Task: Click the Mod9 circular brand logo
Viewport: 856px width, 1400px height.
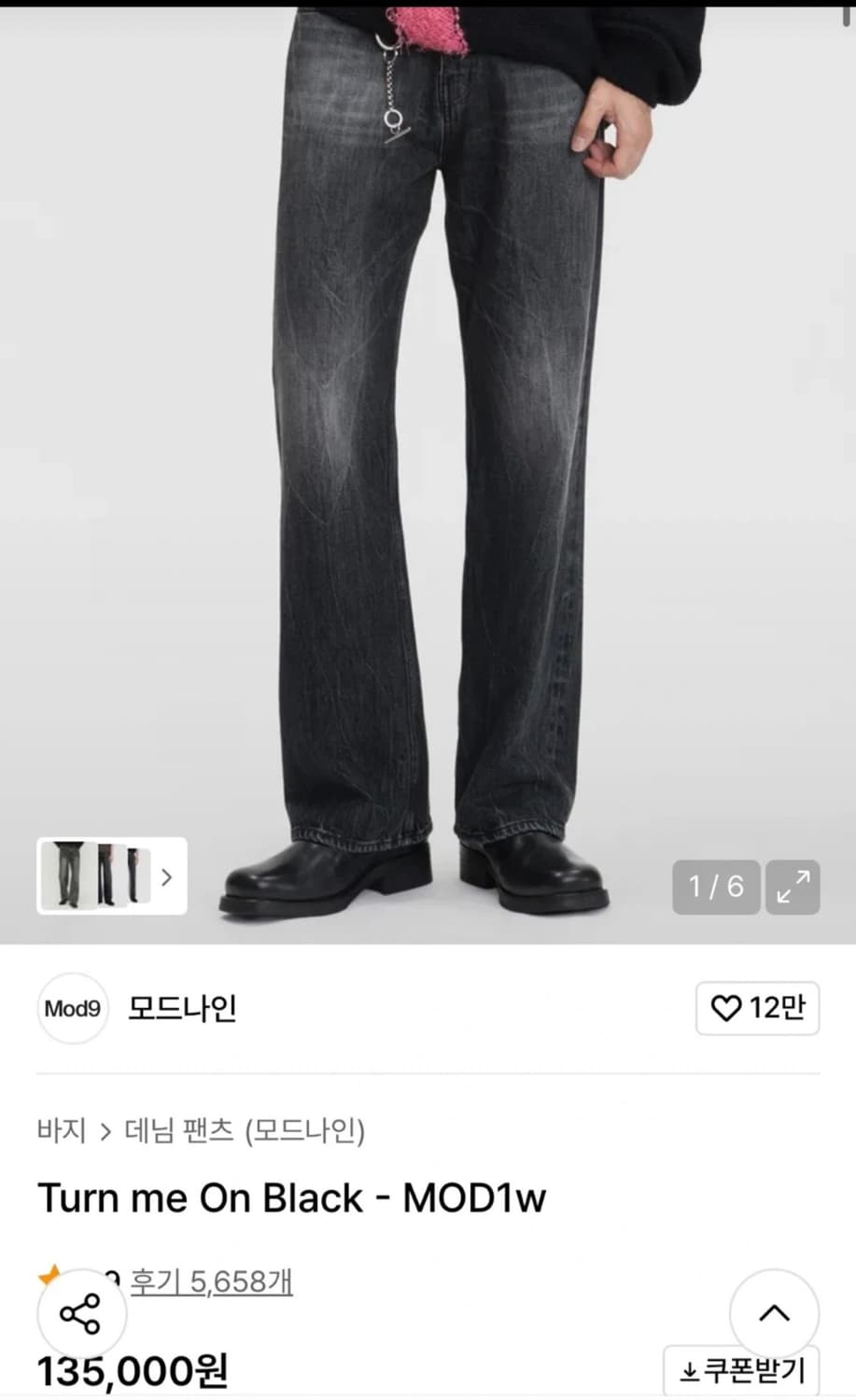Action: 72,1009
